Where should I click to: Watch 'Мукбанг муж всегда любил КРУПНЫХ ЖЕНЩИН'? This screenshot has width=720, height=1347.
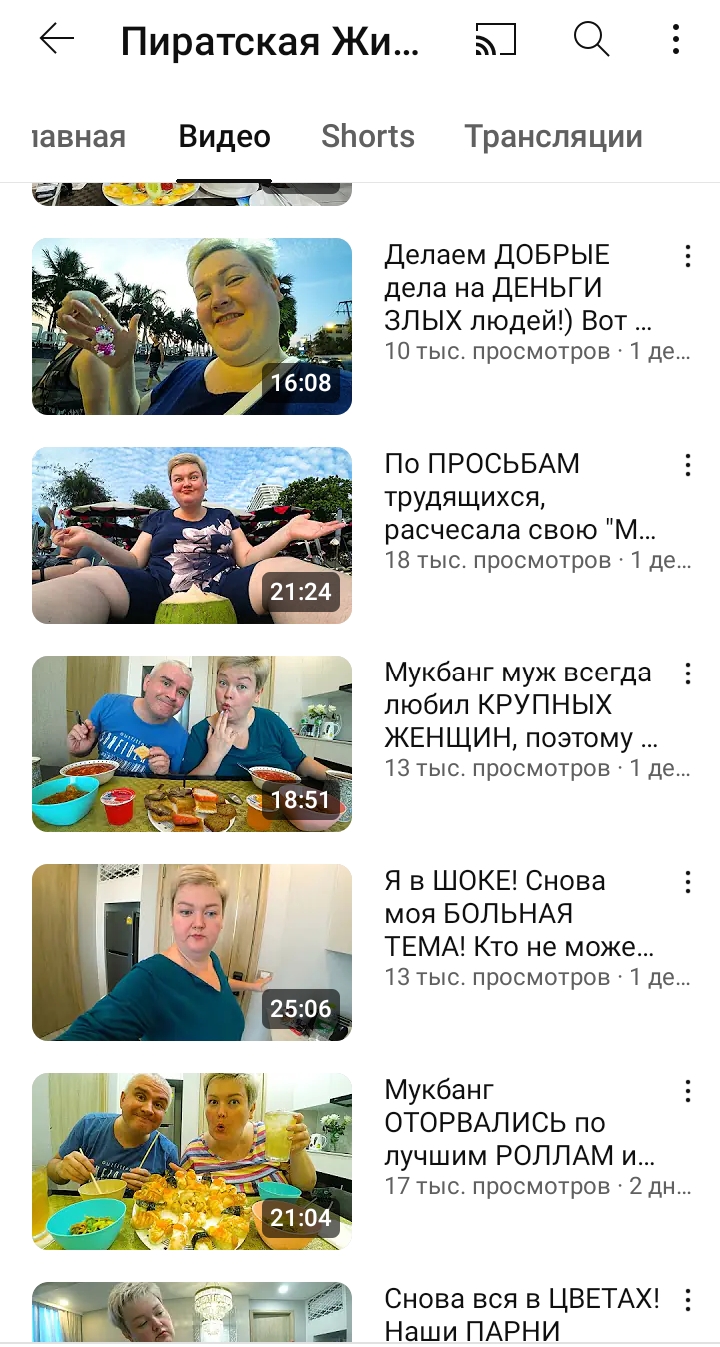[x=192, y=744]
